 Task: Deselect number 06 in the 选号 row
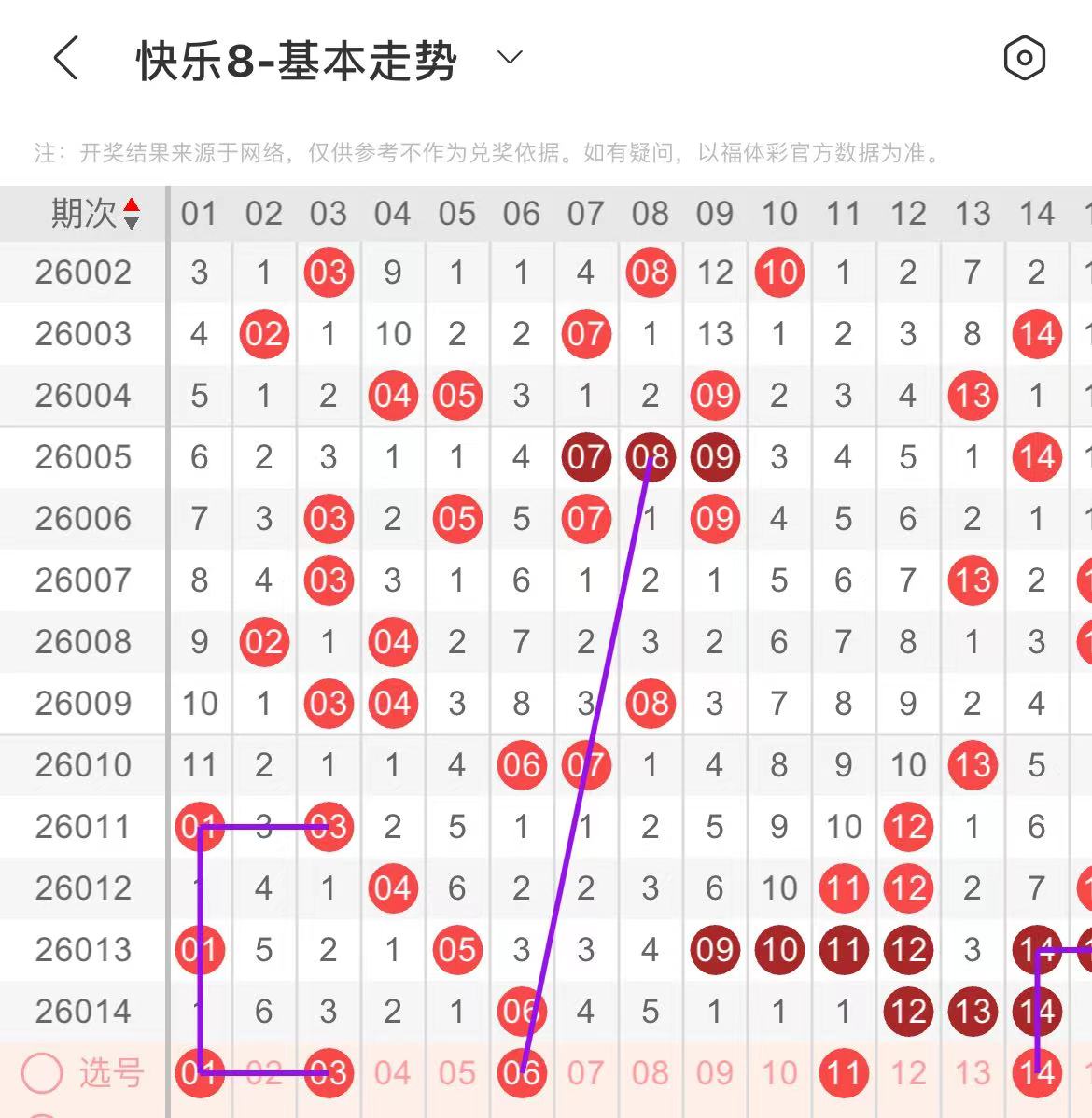click(521, 1073)
